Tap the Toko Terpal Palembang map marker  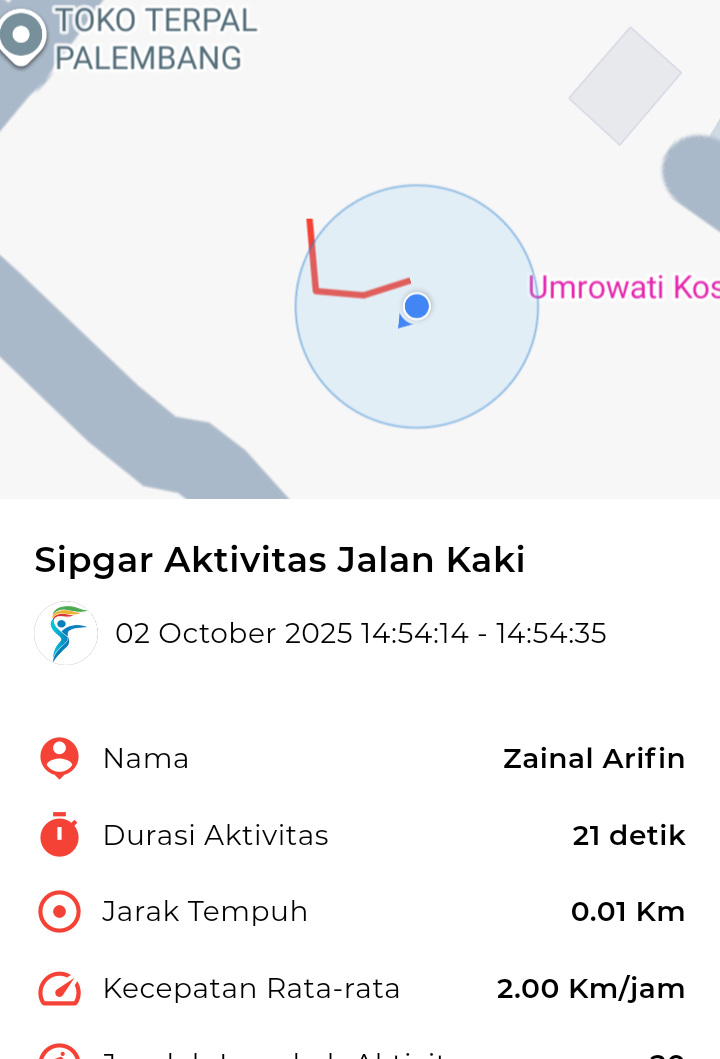21,35
